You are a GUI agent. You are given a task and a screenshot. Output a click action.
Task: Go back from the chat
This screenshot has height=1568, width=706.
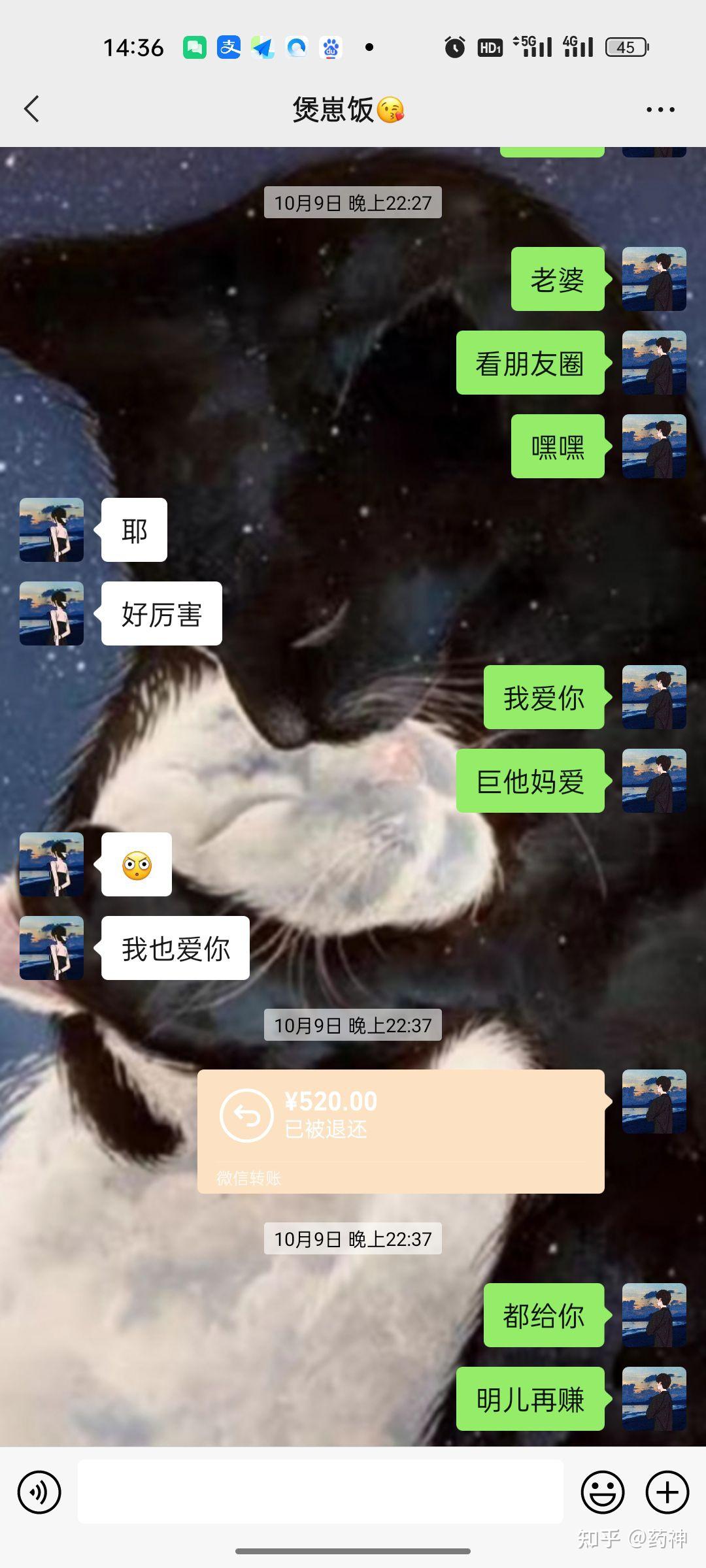tap(31, 109)
